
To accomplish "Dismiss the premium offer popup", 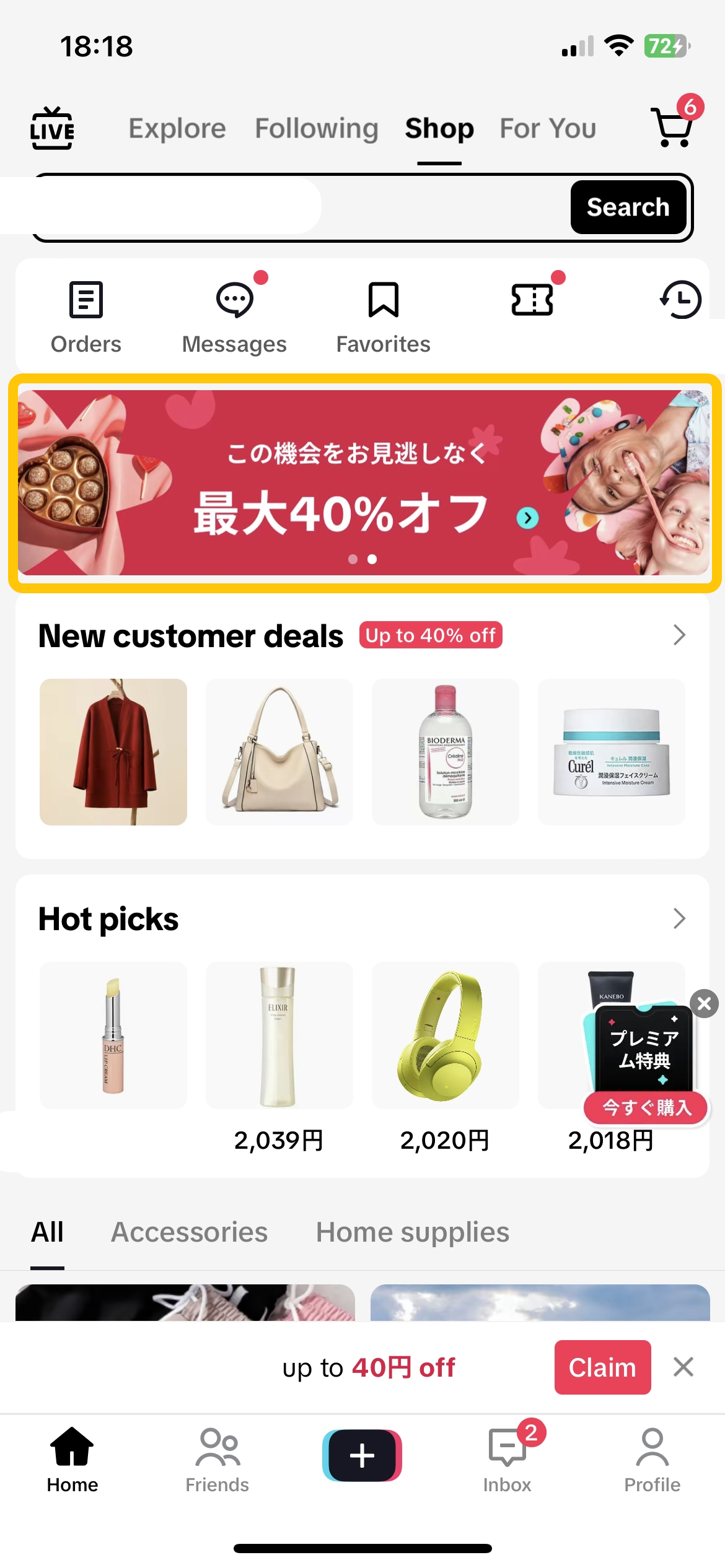I will click(x=704, y=1004).
